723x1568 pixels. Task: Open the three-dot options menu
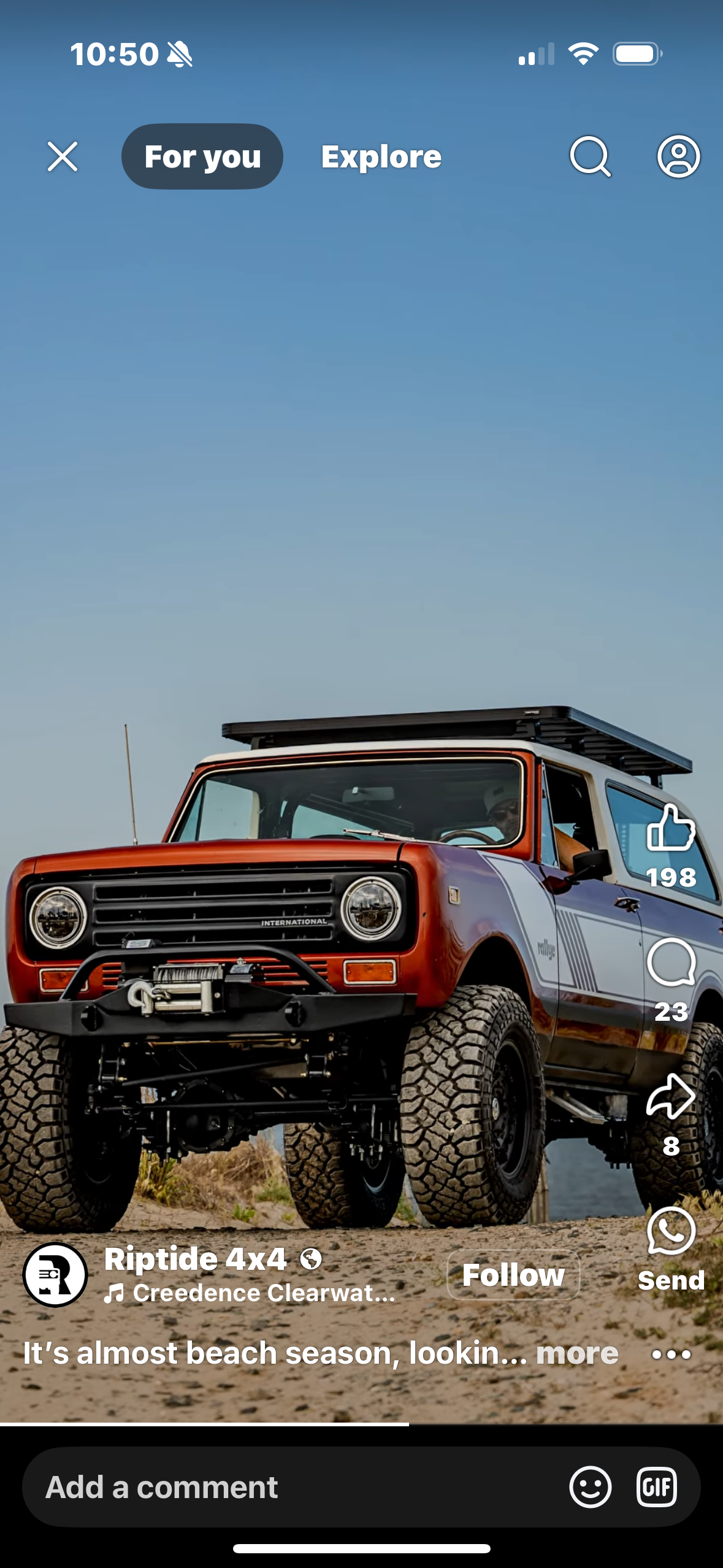pyautogui.click(x=671, y=1354)
